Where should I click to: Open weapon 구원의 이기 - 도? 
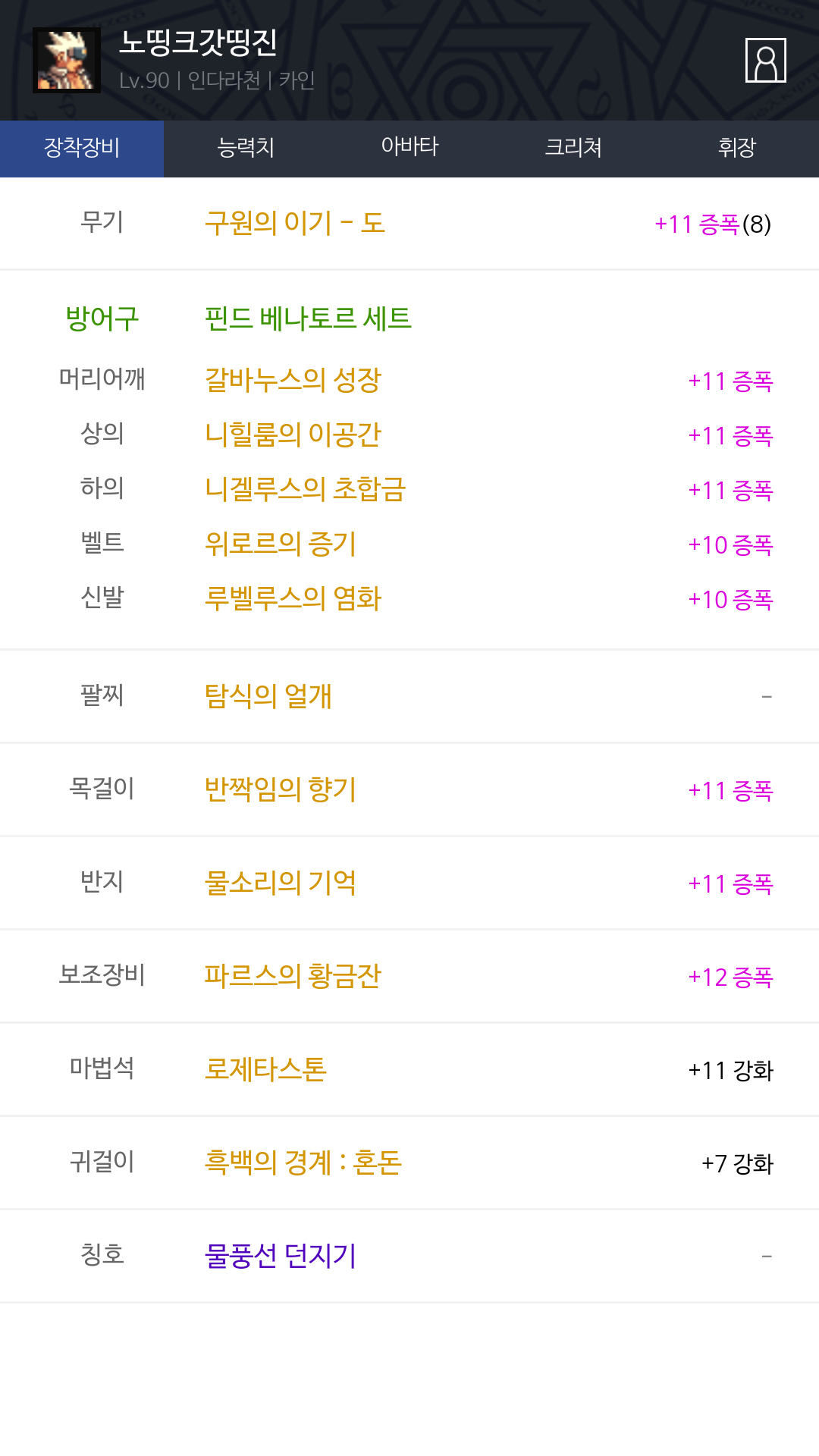pos(295,223)
